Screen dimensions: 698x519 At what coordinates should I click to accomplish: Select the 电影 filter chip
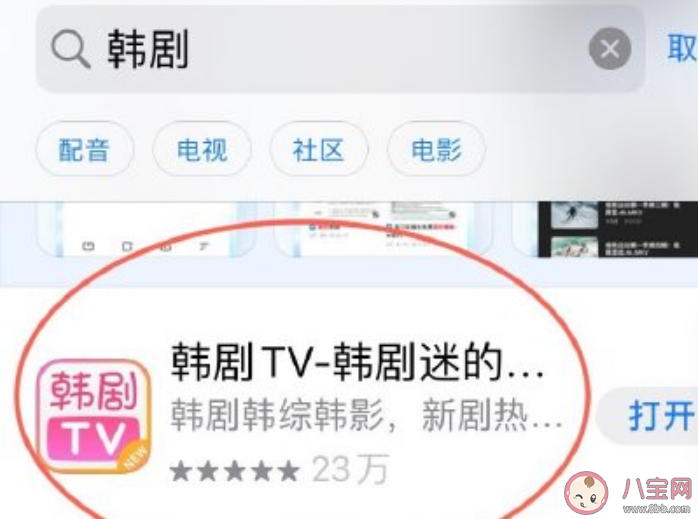tap(436, 151)
